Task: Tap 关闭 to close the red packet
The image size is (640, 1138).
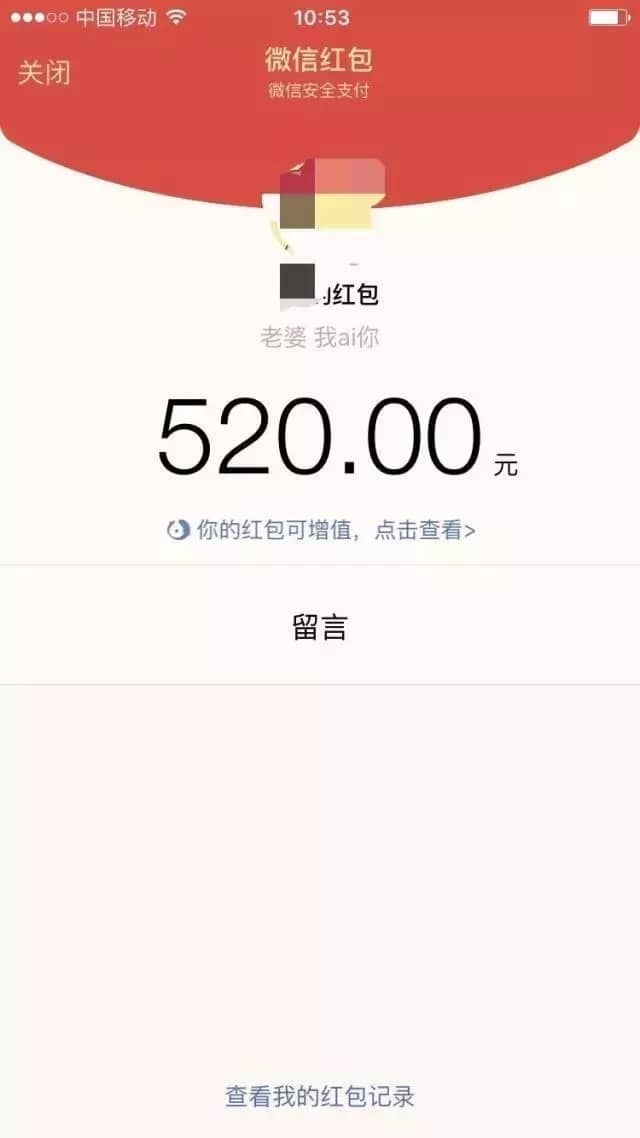Action: click(44, 73)
